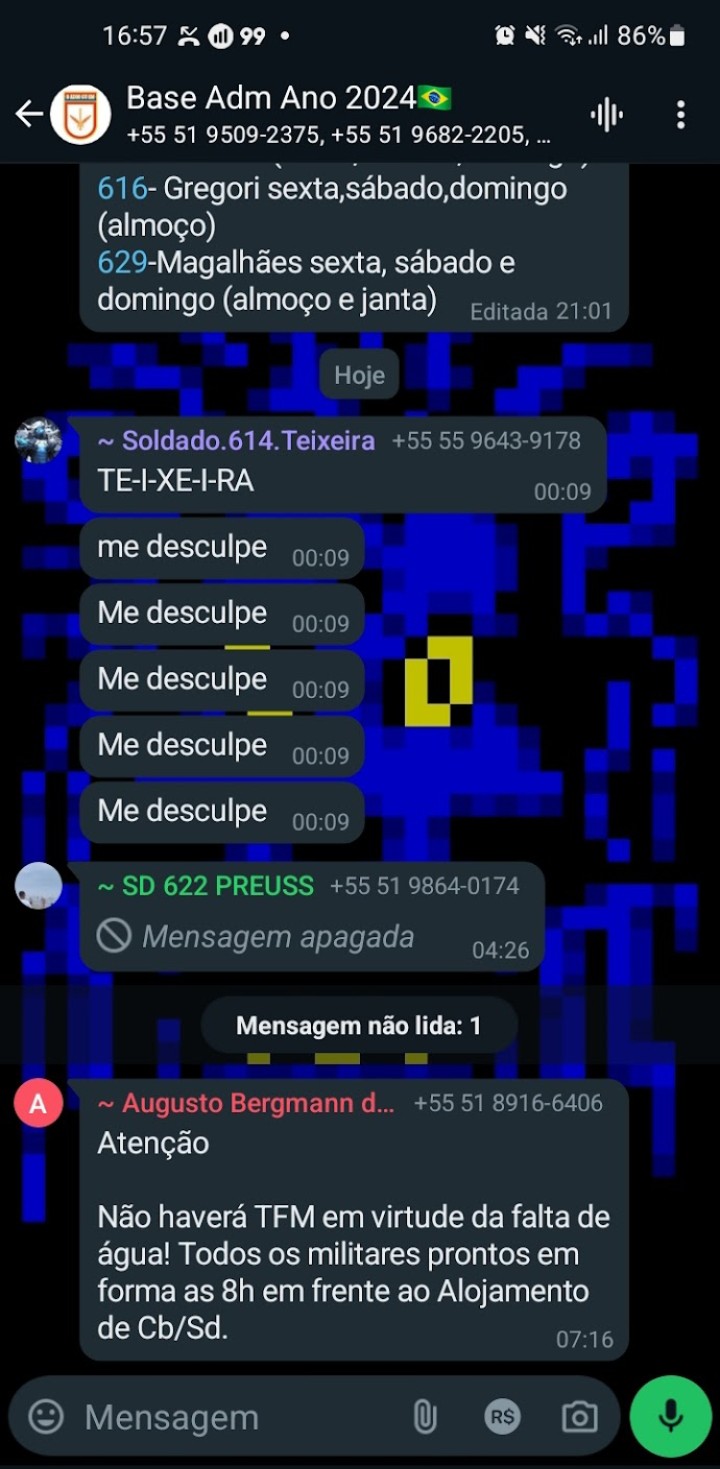Click the deleted message prohibition icon

point(115,936)
